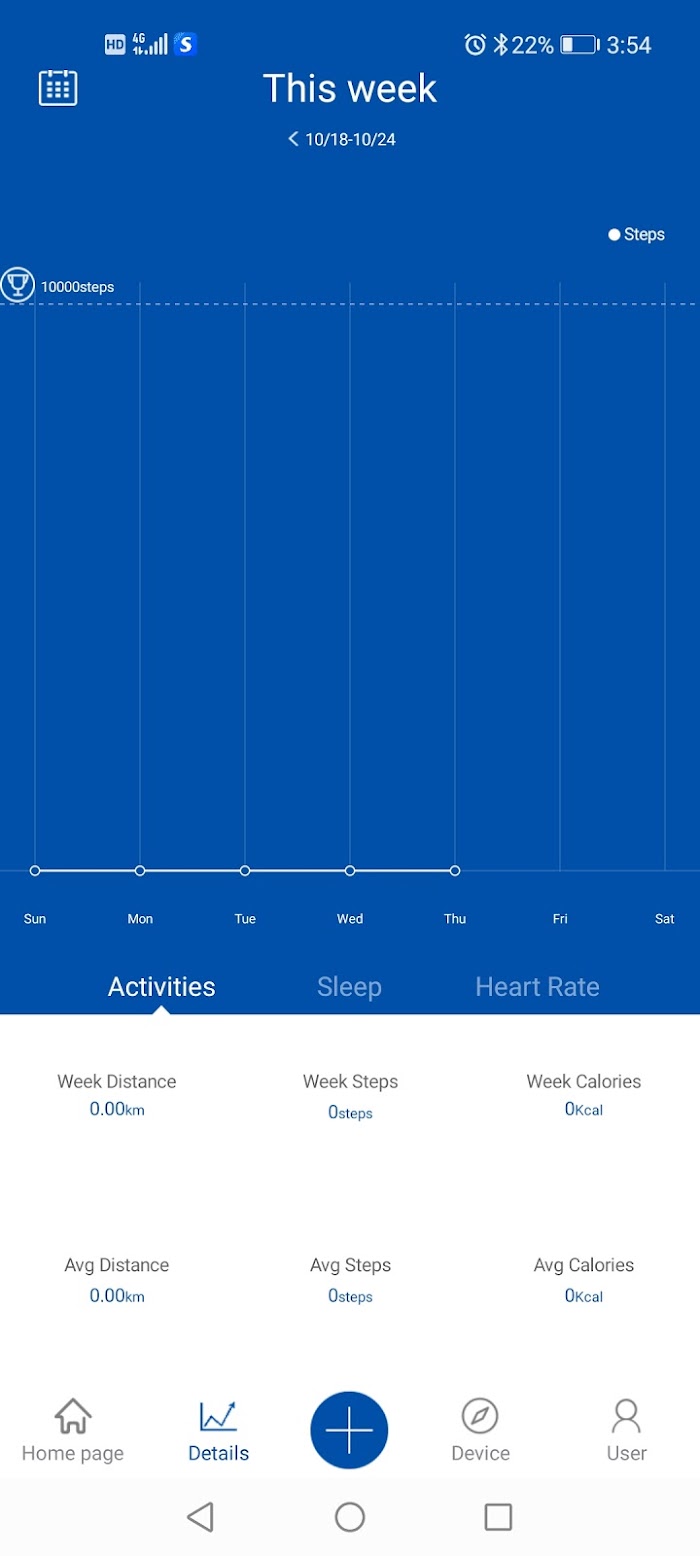Open the Device tab

click(480, 1431)
